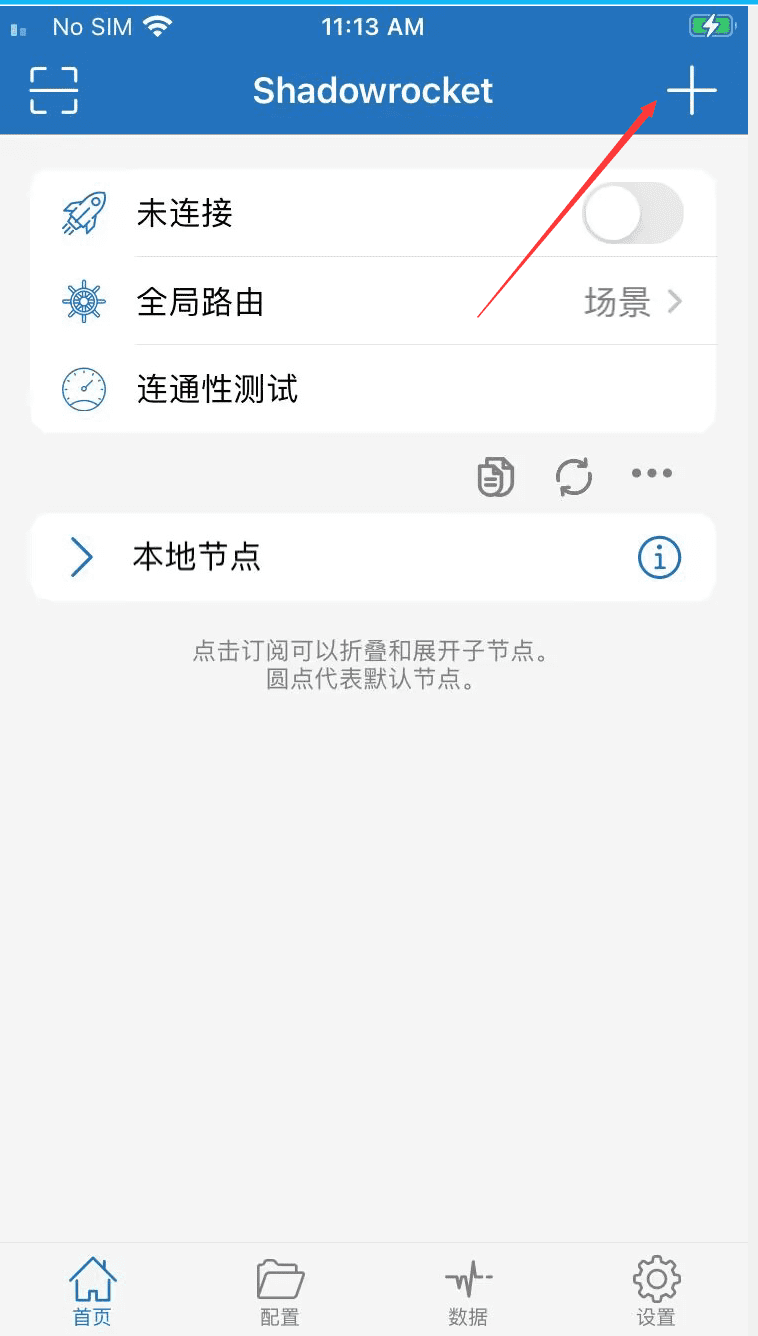
Task: Refresh subscriptions with the sync icon
Action: pyautogui.click(x=574, y=475)
